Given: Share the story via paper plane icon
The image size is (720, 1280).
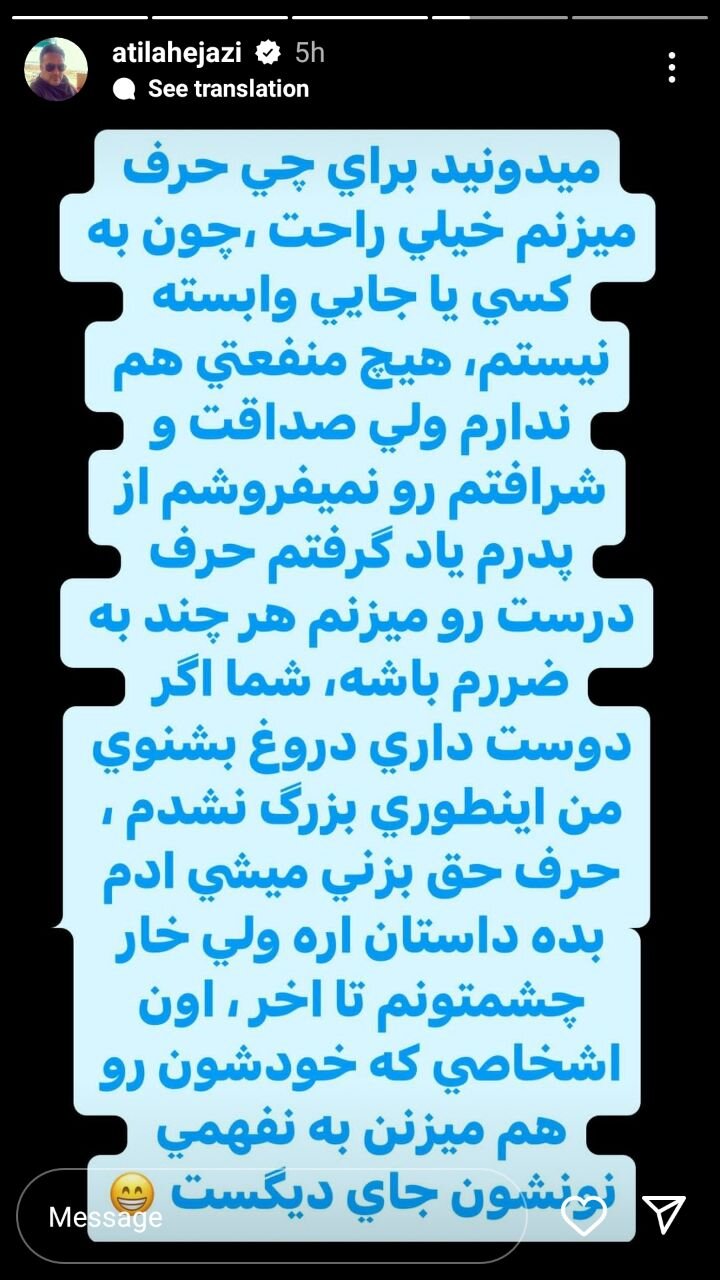Looking at the screenshot, I should tap(663, 1215).
